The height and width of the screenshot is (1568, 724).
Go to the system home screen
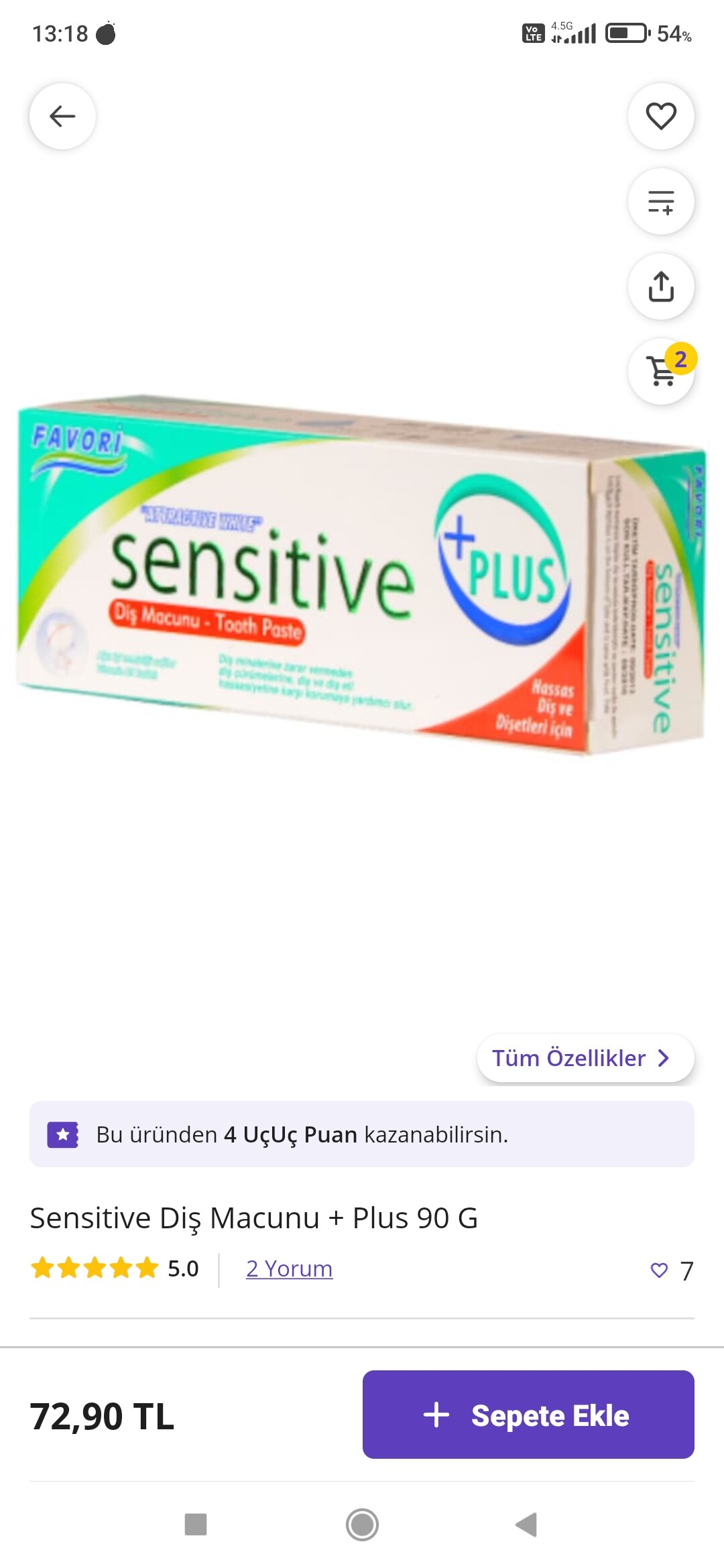pos(362,1524)
